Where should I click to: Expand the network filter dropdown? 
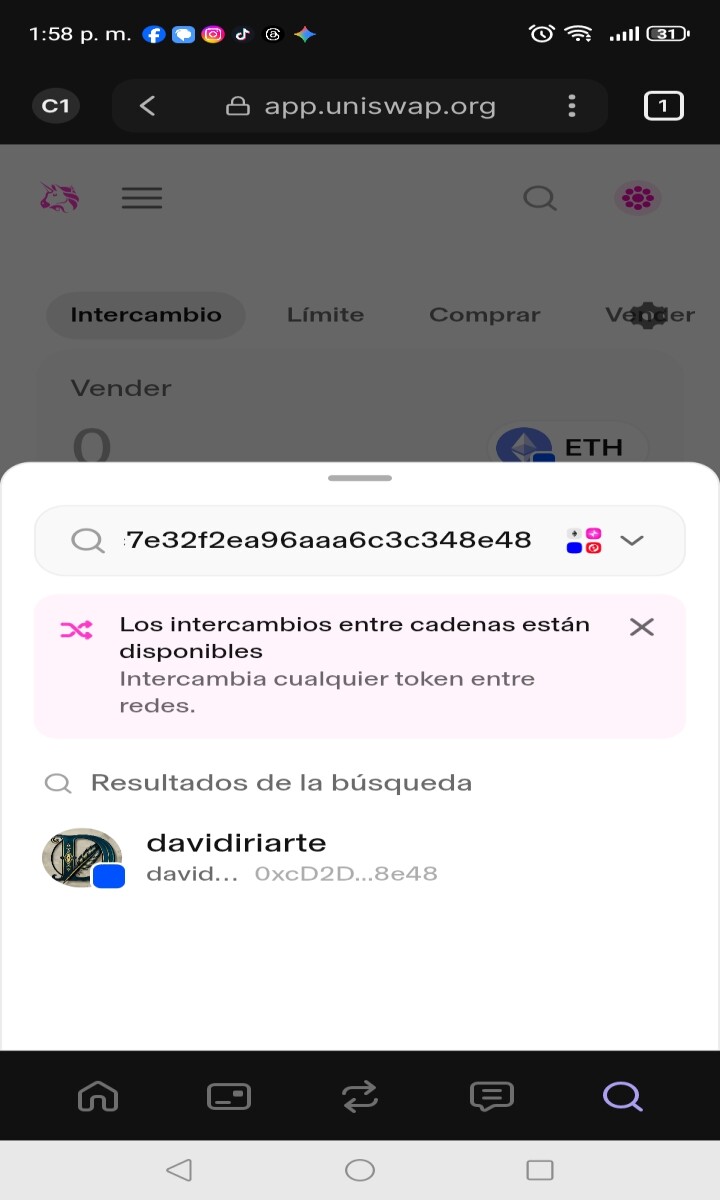click(x=603, y=541)
